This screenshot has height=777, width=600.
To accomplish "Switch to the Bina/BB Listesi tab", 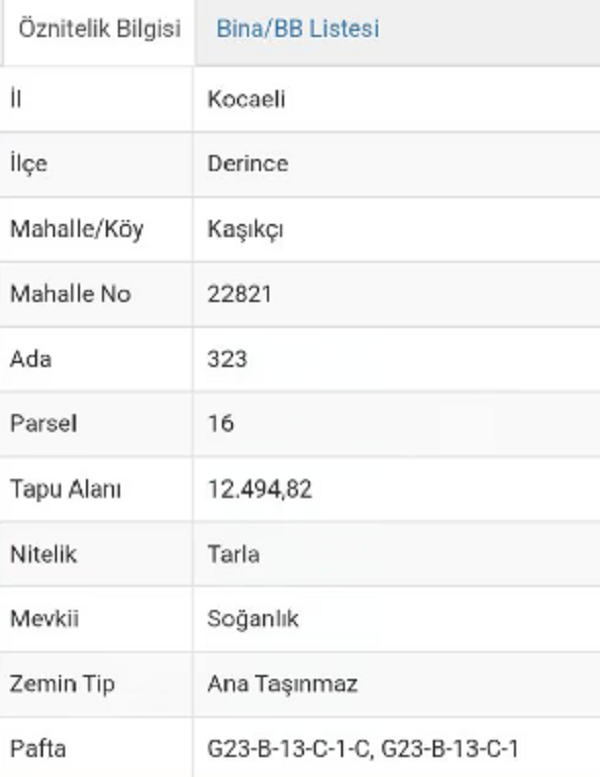I will (297, 29).
